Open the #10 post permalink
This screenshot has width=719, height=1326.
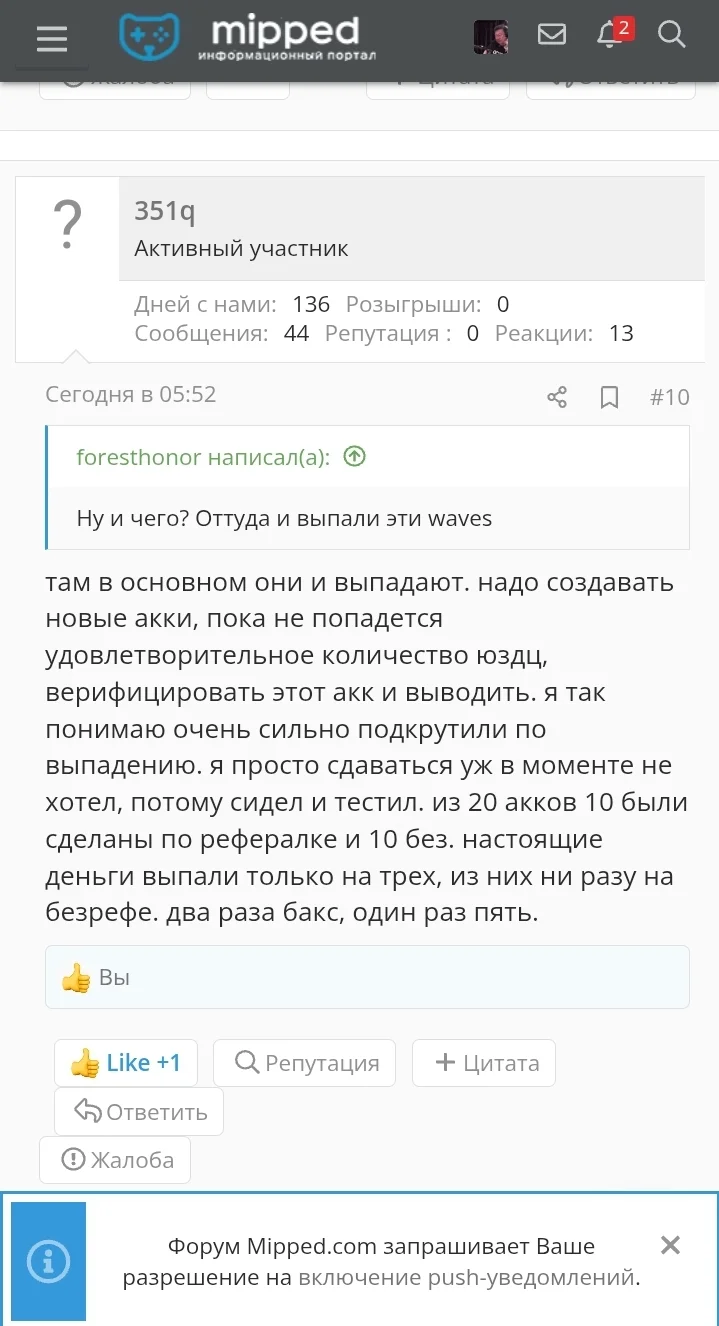point(669,397)
